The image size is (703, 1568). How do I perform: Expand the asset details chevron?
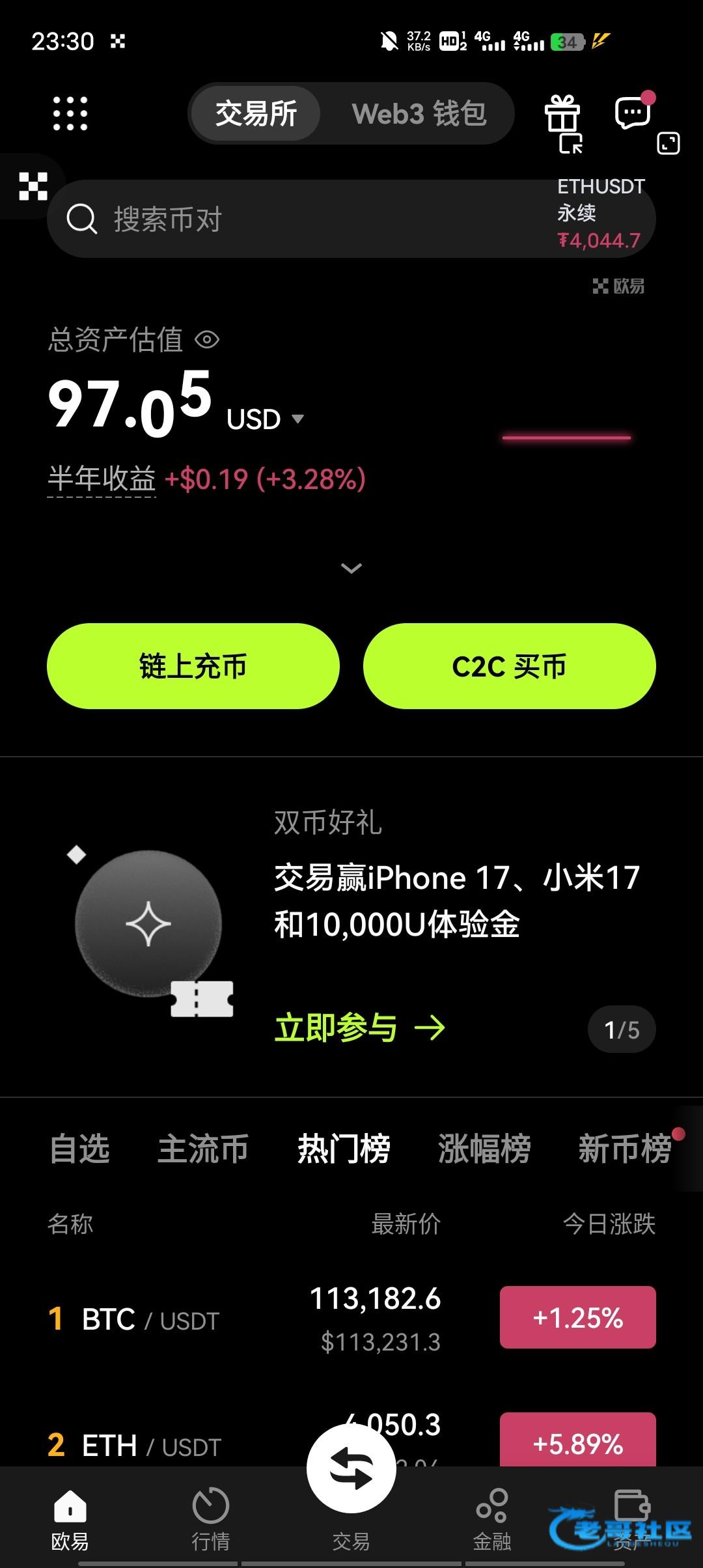[351, 568]
